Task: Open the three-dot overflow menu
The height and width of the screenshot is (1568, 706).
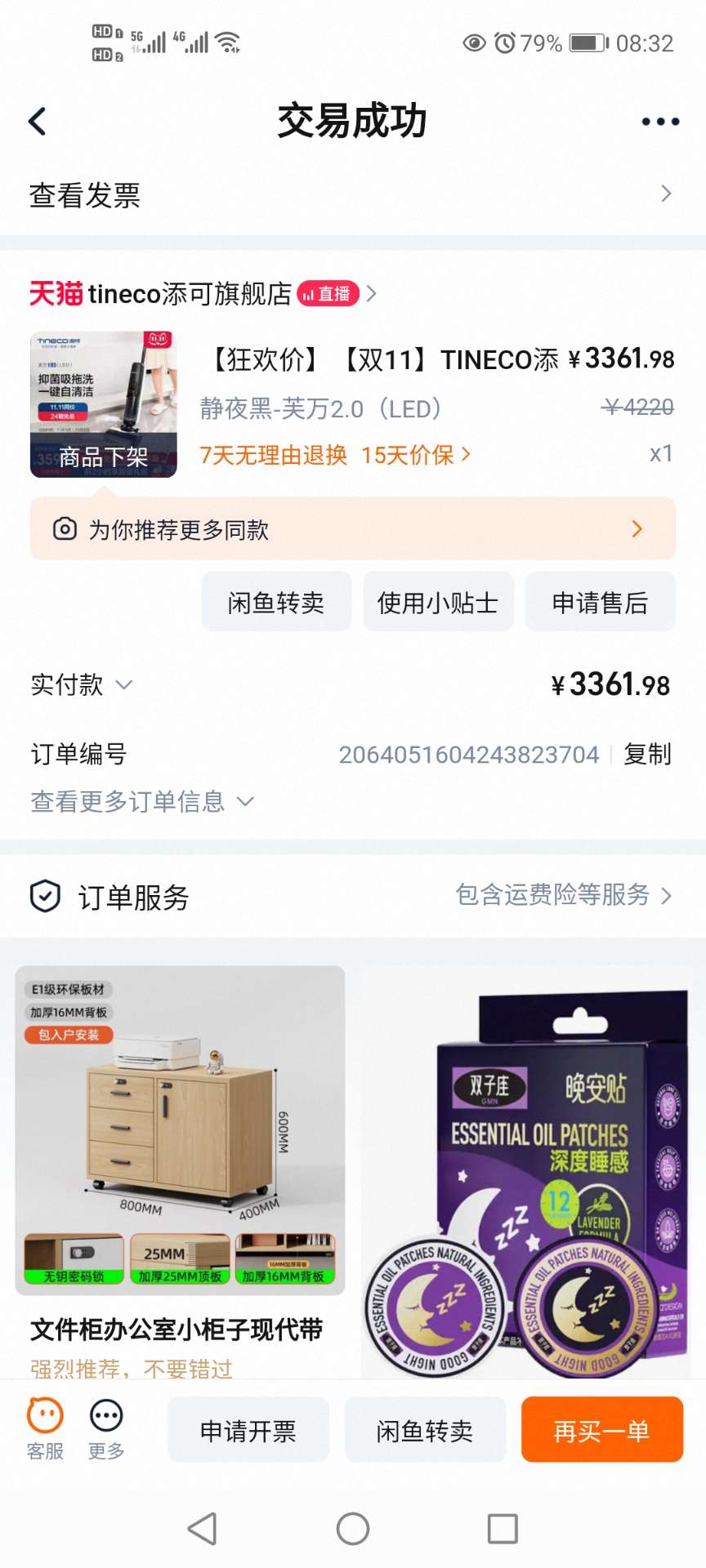Action: [x=659, y=122]
